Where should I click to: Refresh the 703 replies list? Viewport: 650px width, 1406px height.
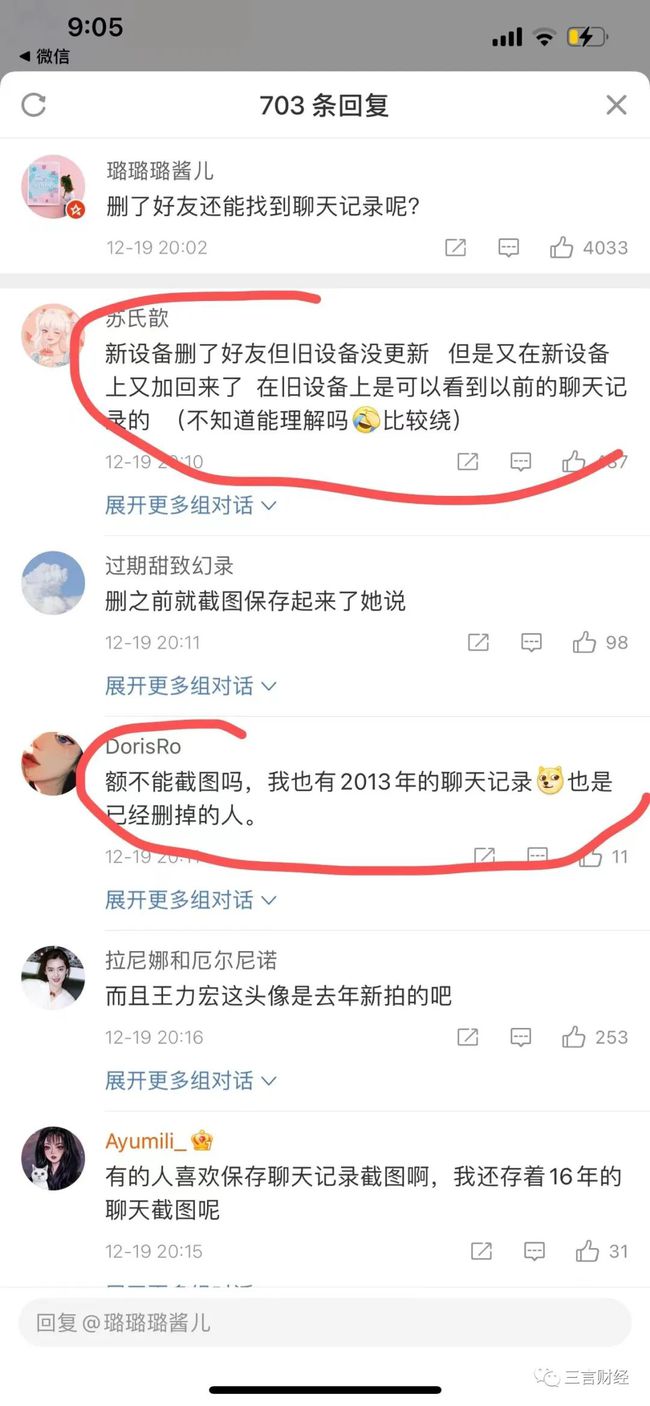pyautogui.click(x=34, y=104)
